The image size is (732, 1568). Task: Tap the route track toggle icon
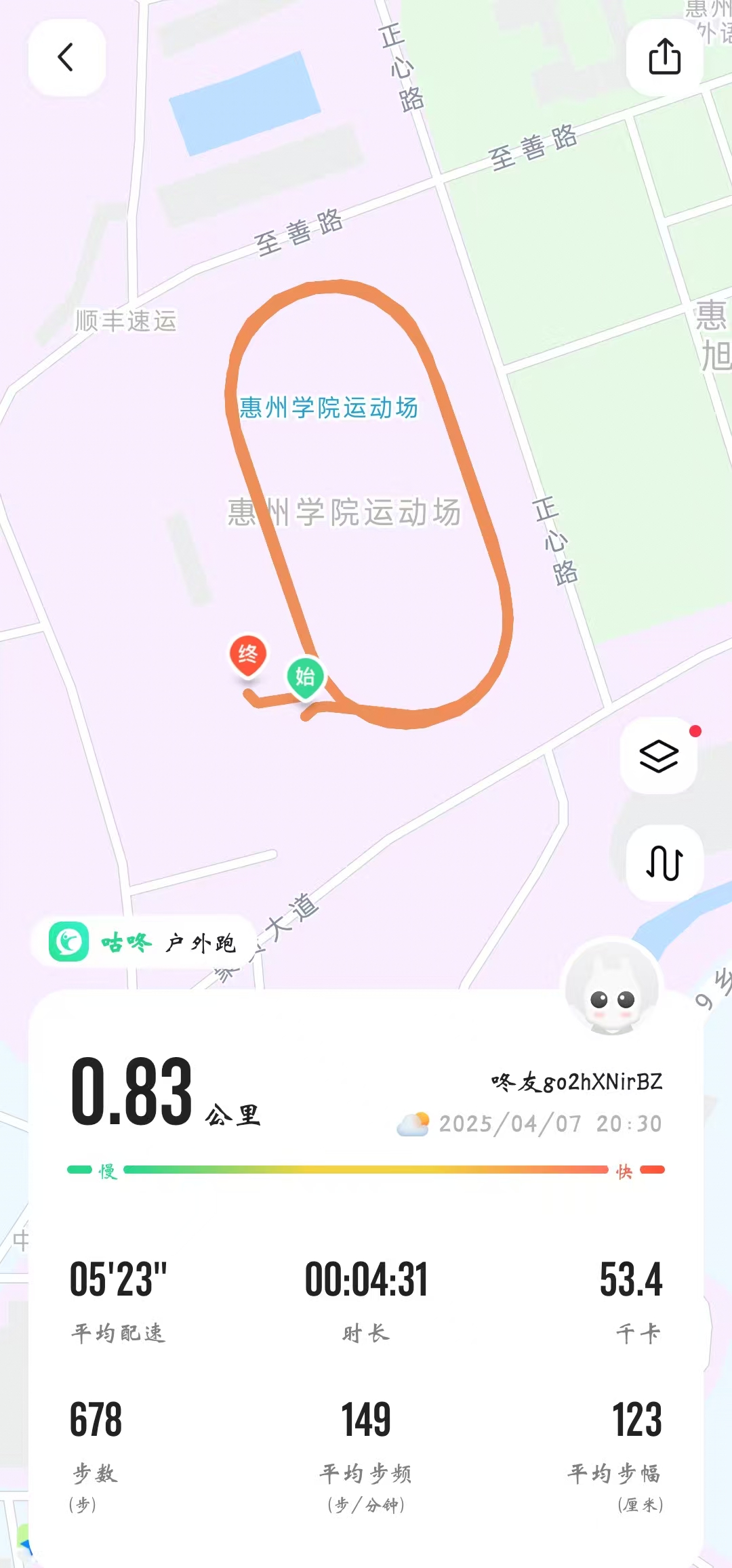coord(664,863)
